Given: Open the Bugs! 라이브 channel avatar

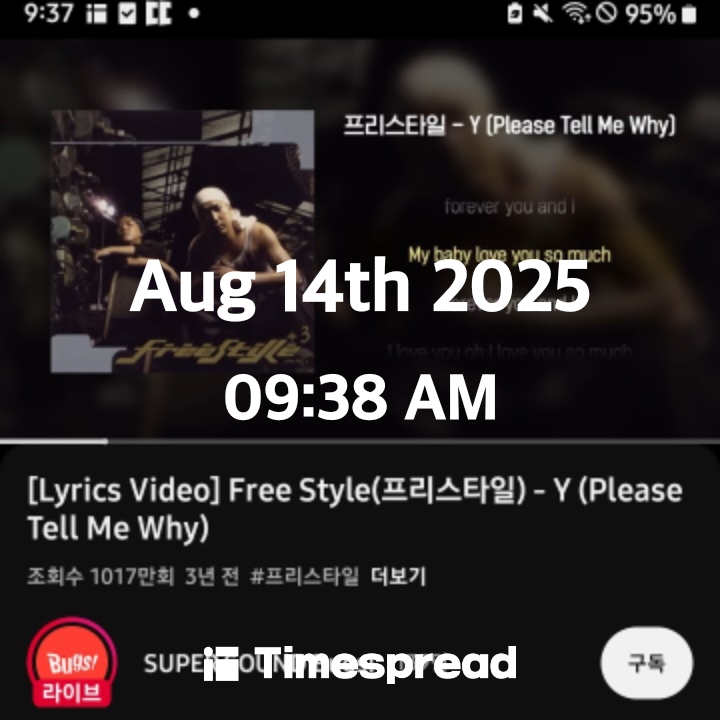Looking at the screenshot, I should coord(70,664).
